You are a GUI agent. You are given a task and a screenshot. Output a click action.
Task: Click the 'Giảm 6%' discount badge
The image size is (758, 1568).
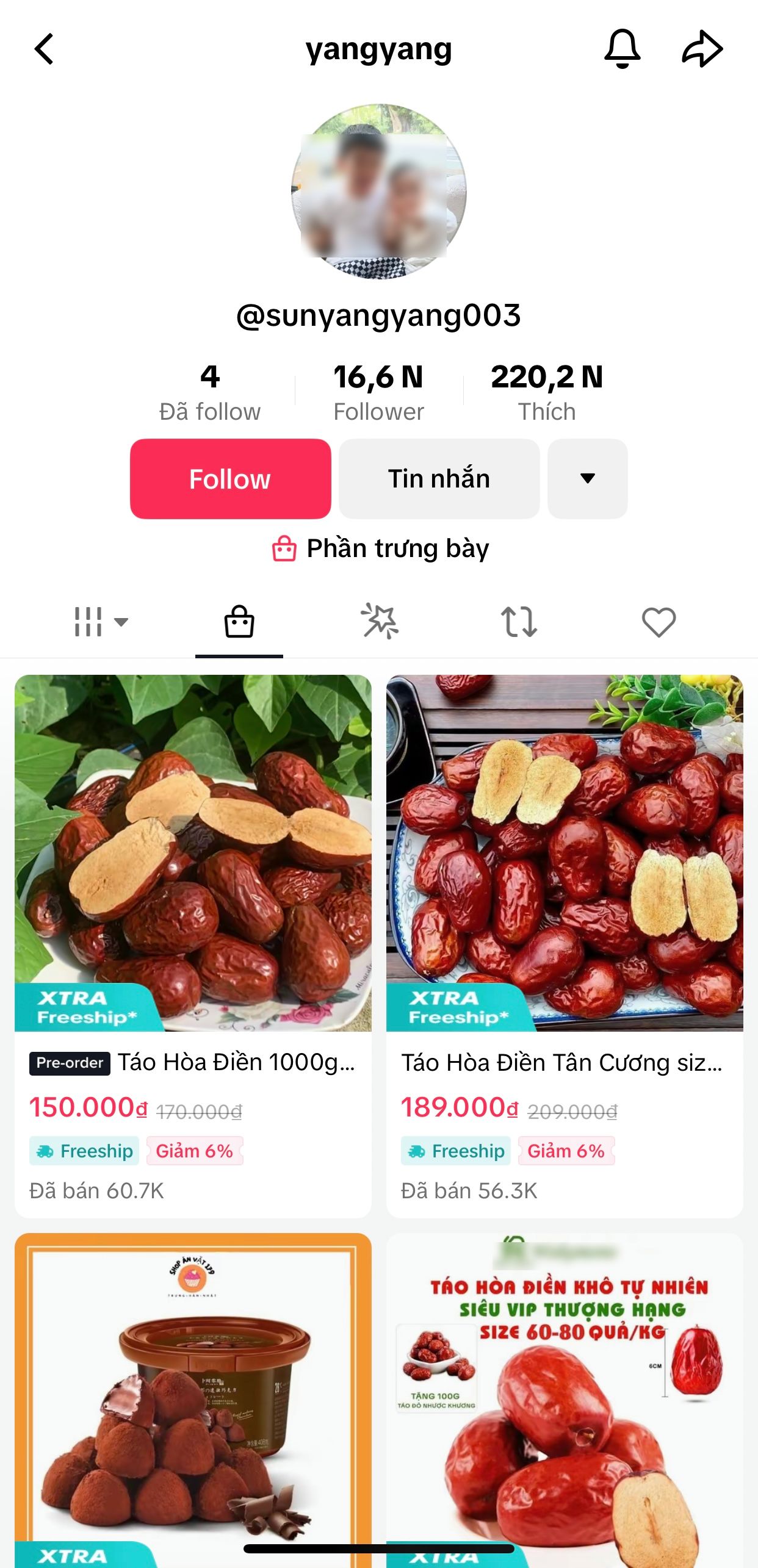195,1151
